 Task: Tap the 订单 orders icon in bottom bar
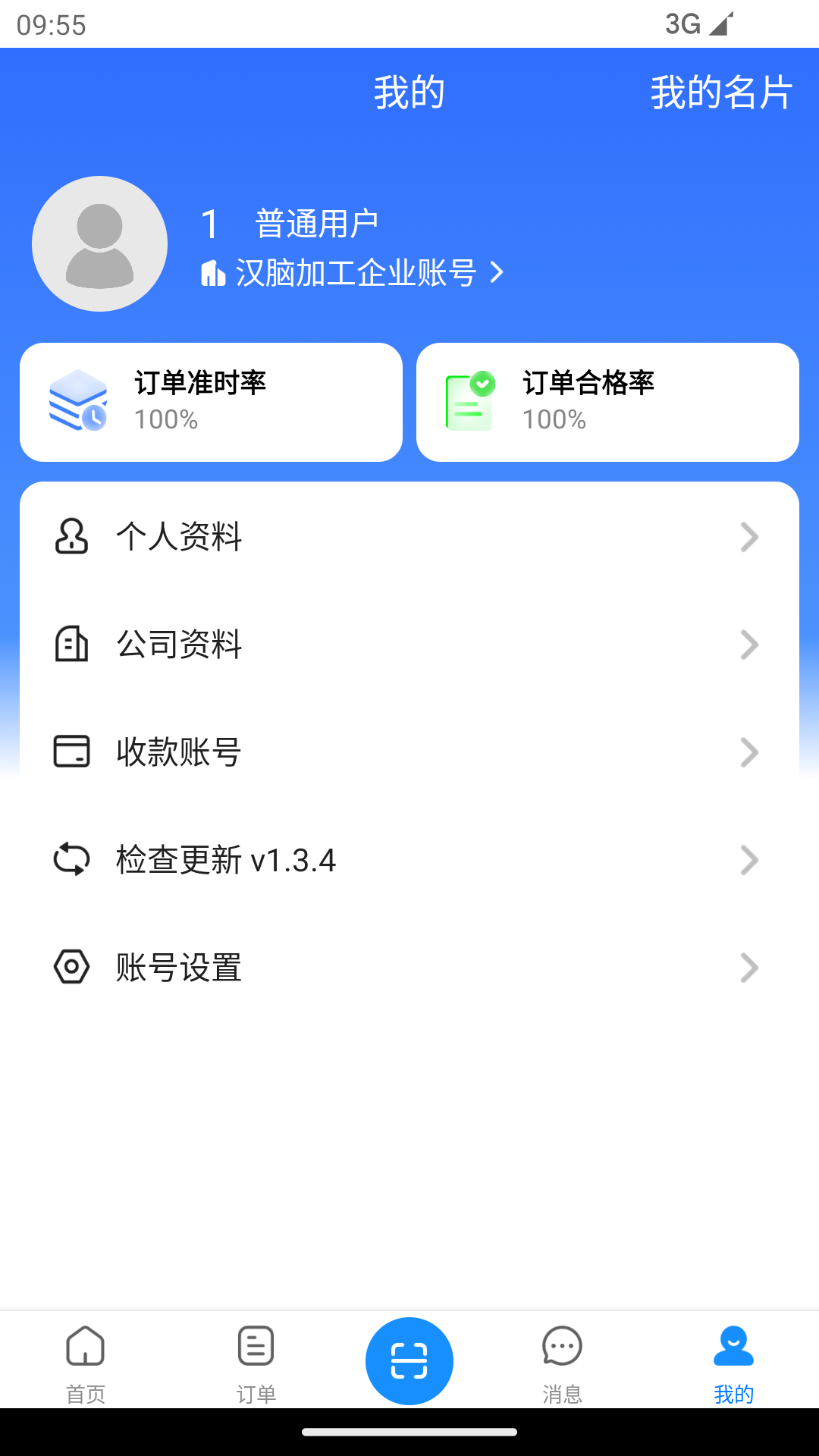pyautogui.click(x=257, y=1348)
